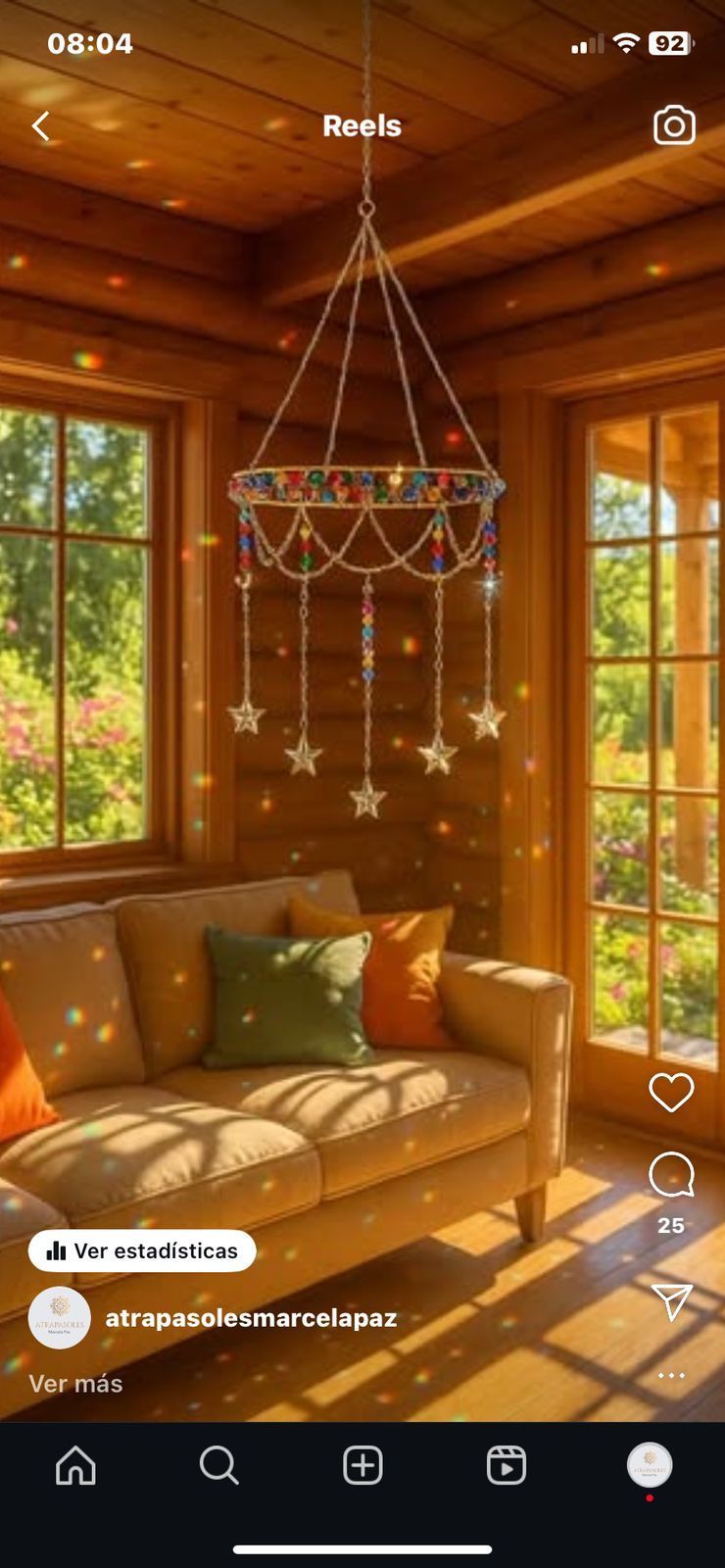The height and width of the screenshot is (1568, 725).
Task: Open your profile tab
Action: (x=649, y=1466)
